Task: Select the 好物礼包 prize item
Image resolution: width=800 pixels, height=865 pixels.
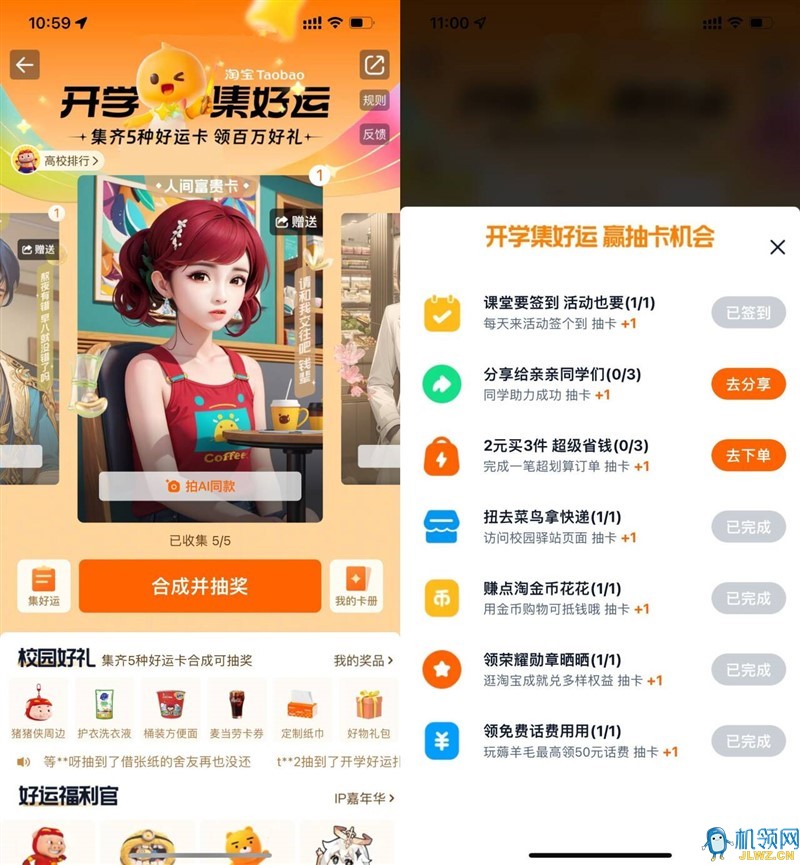Action: pos(368,712)
